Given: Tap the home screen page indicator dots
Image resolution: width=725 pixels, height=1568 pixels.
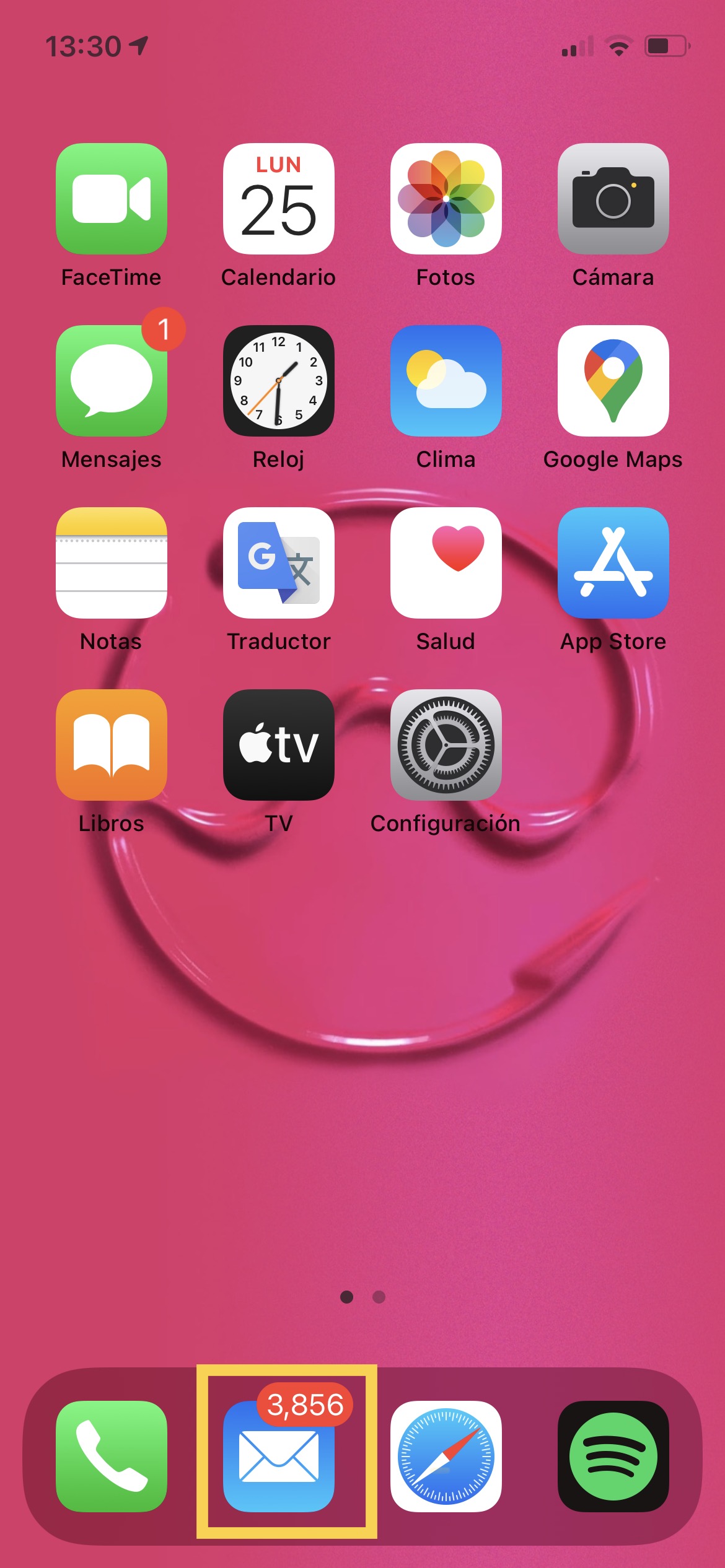Looking at the screenshot, I should click(x=363, y=1296).
